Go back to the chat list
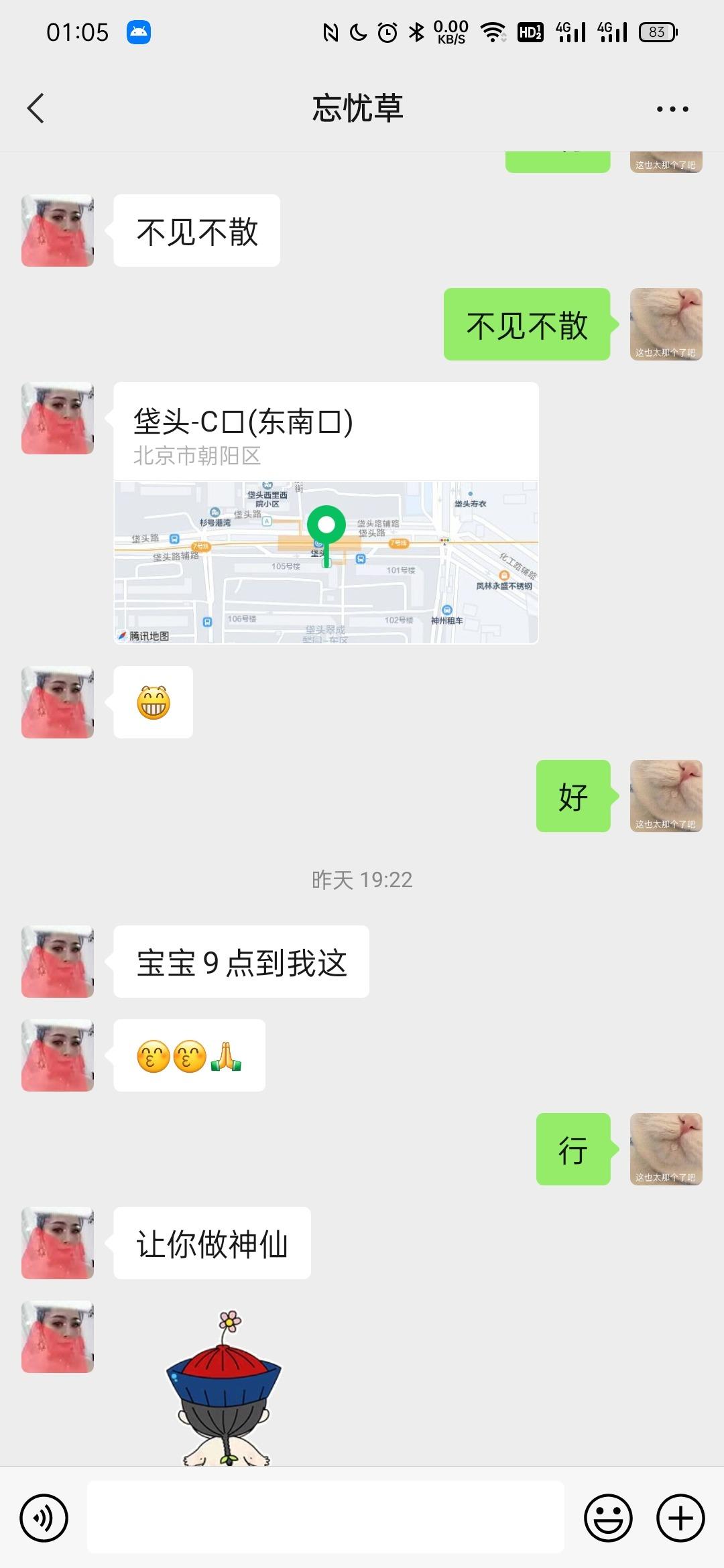Image resolution: width=724 pixels, height=1568 pixels. (x=36, y=109)
